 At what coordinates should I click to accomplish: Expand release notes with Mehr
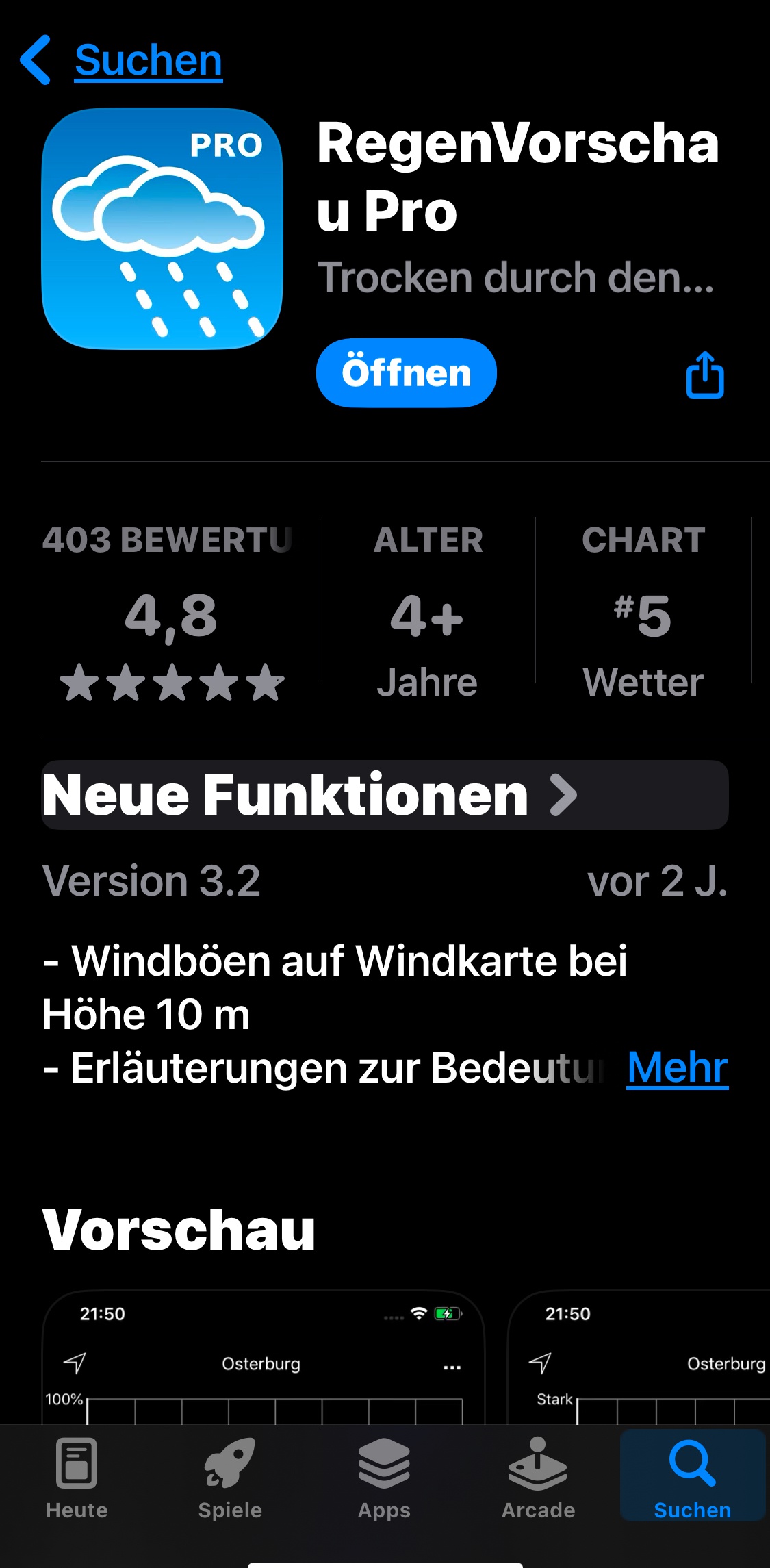[x=677, y=1067]
